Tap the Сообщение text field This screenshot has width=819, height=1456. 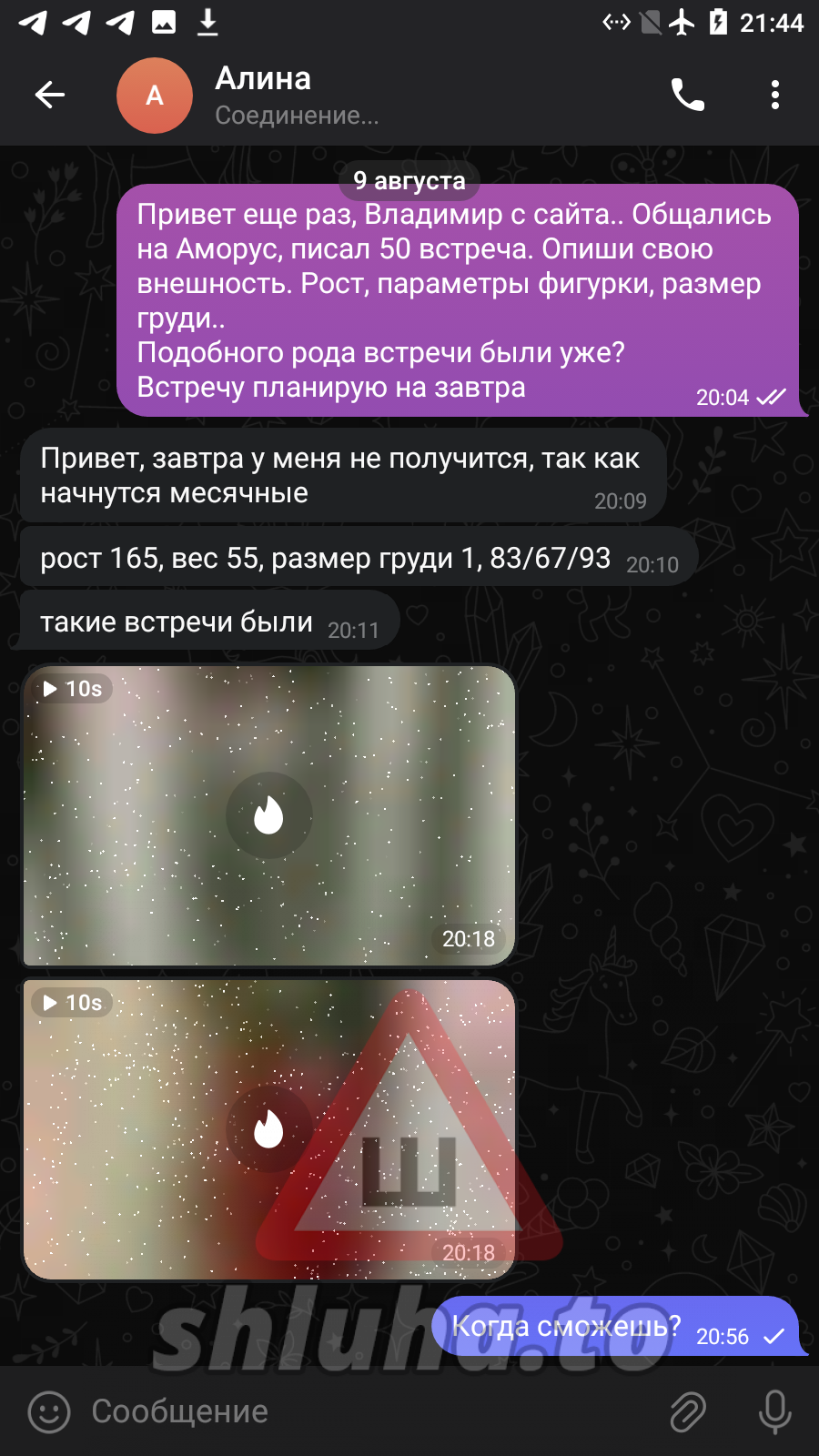tap(364, 1411)
